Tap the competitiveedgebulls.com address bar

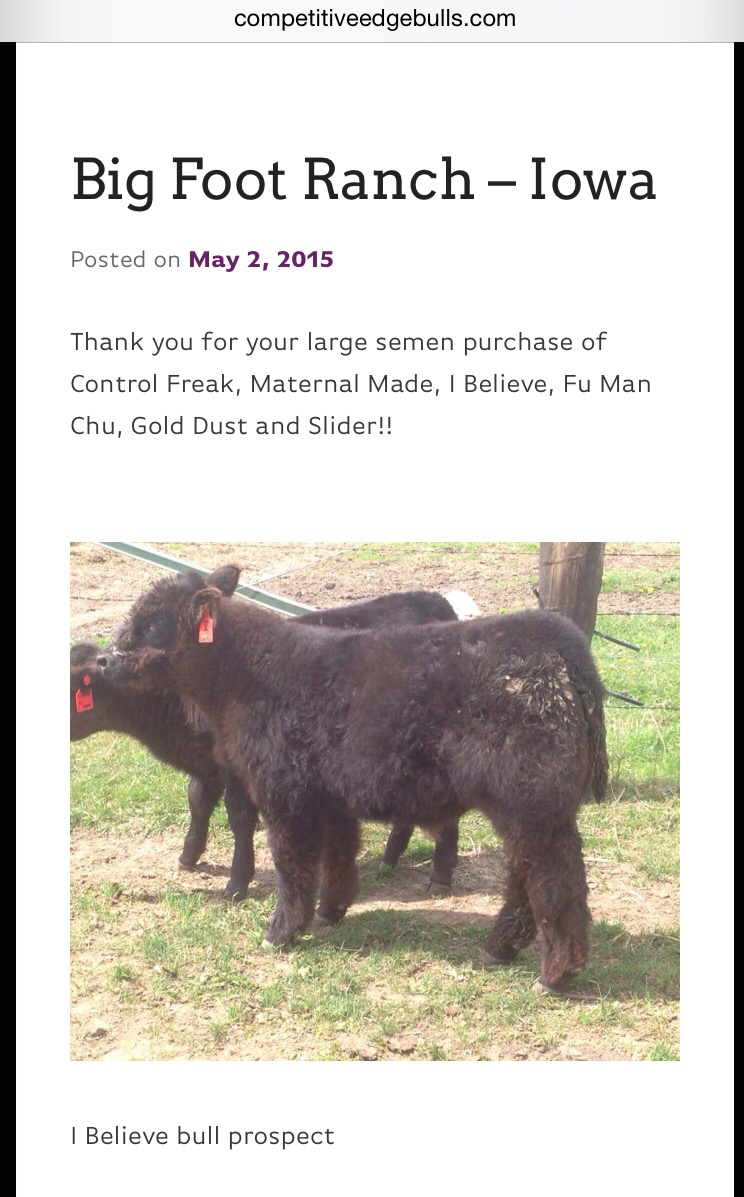tap(374, 19)
